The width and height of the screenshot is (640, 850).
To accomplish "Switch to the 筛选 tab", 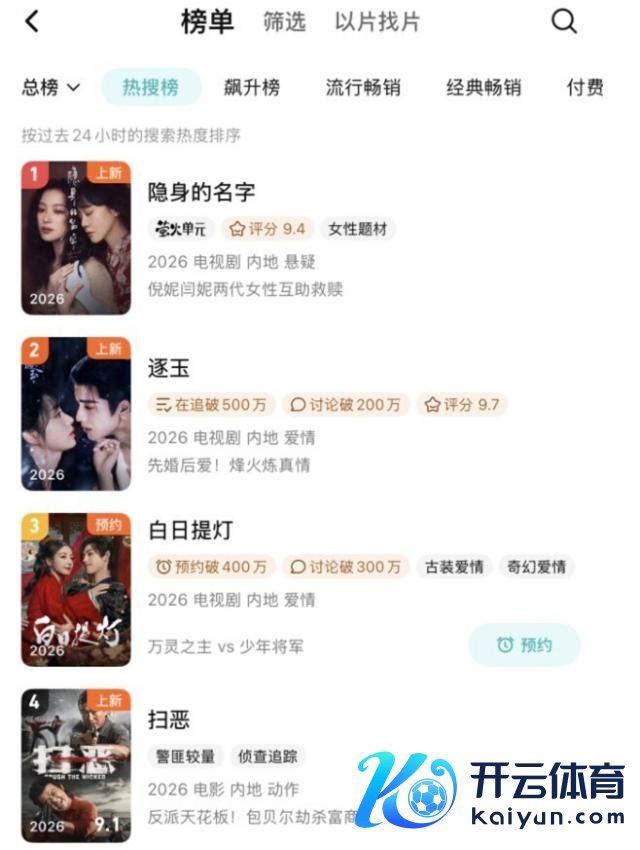I will tap(284, 22).
